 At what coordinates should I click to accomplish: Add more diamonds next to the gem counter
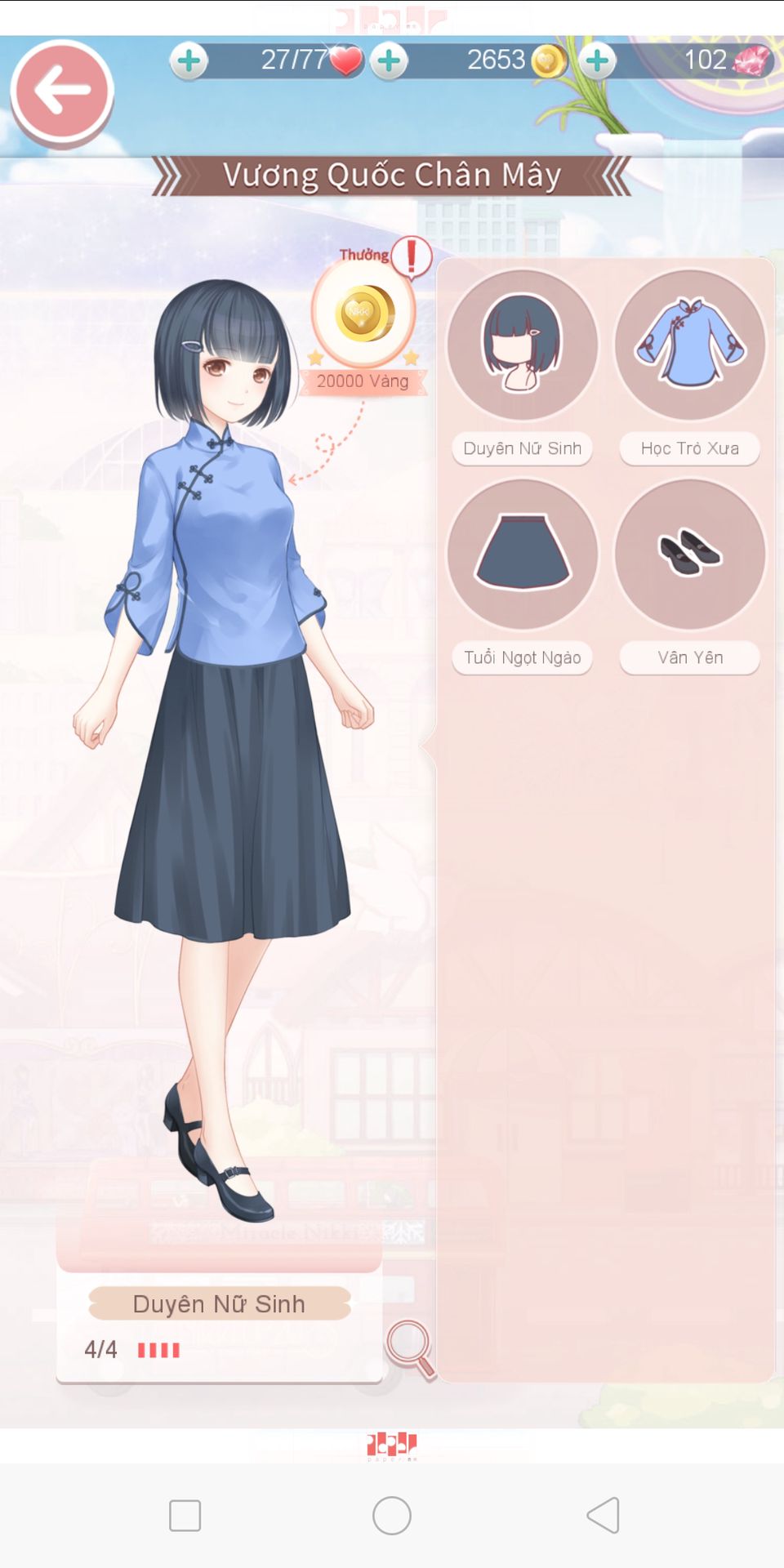(x=598, y=61)
